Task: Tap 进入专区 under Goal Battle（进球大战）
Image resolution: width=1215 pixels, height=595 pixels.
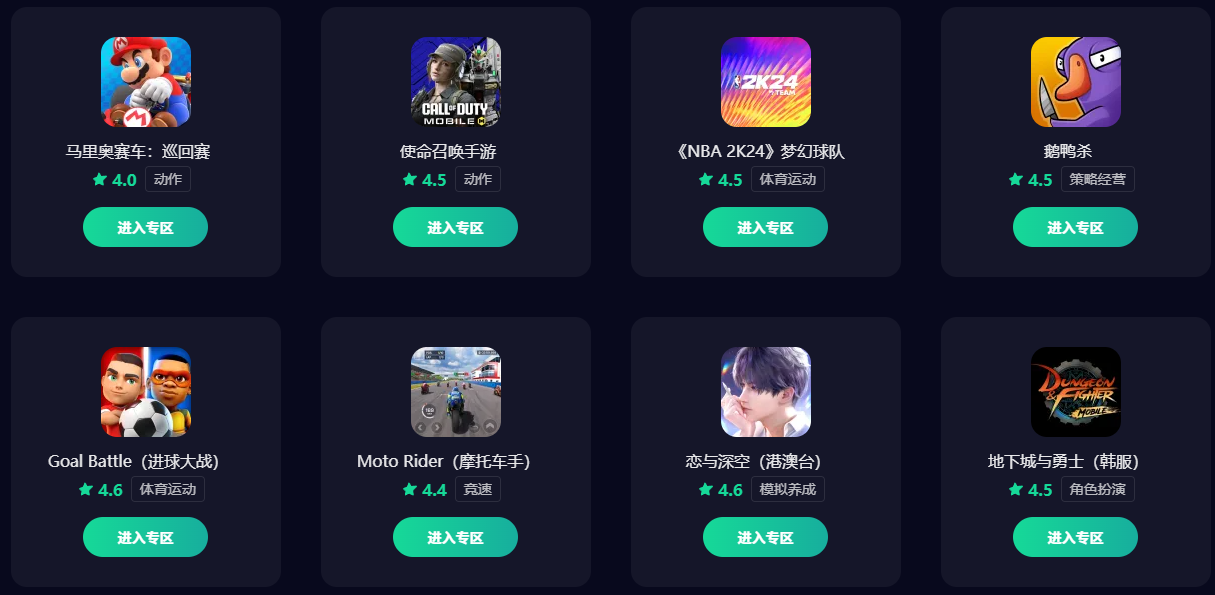Action: coord(145,537)
